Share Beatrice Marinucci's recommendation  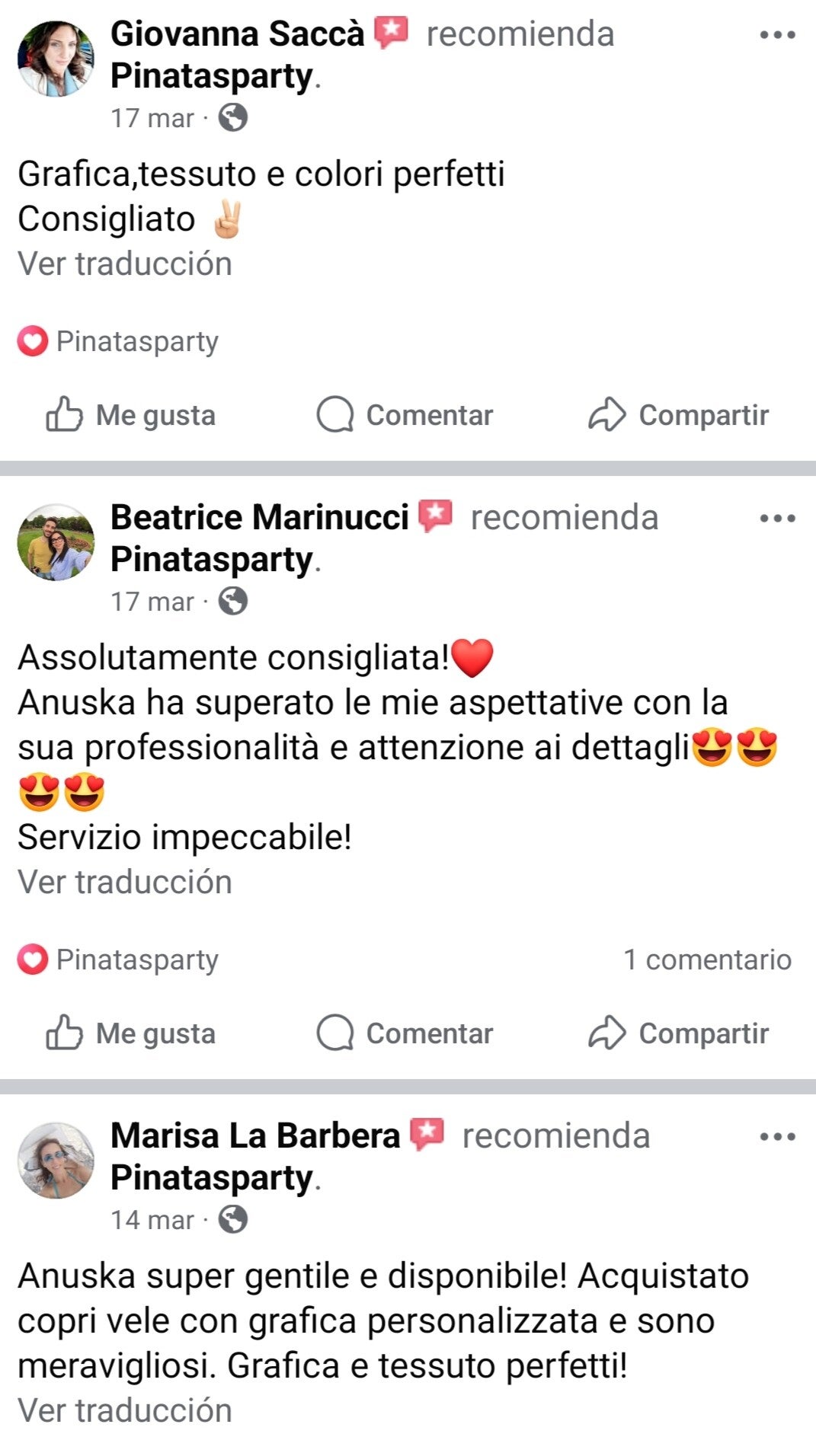point(678,1033)
